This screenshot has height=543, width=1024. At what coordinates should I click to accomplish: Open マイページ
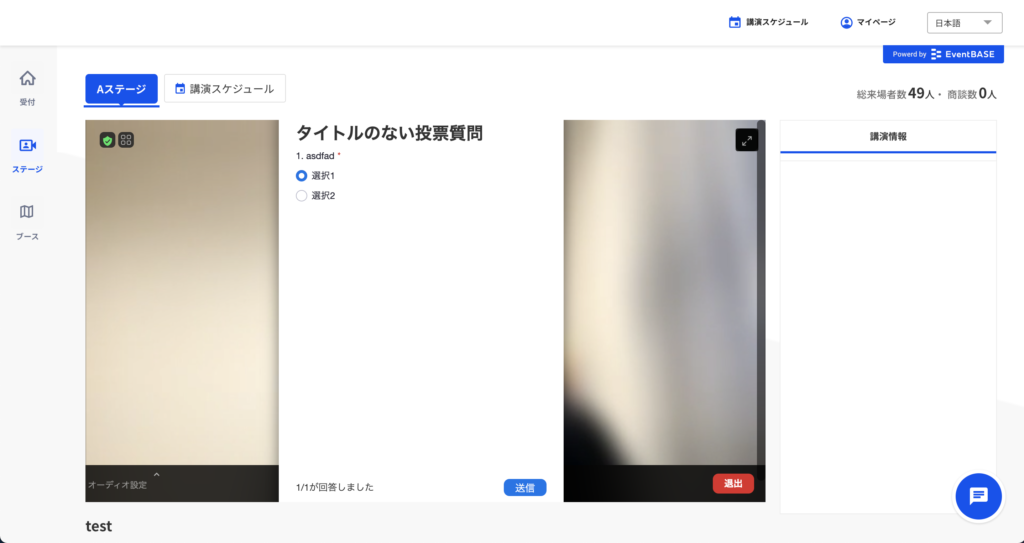click(x=868, y=22)
